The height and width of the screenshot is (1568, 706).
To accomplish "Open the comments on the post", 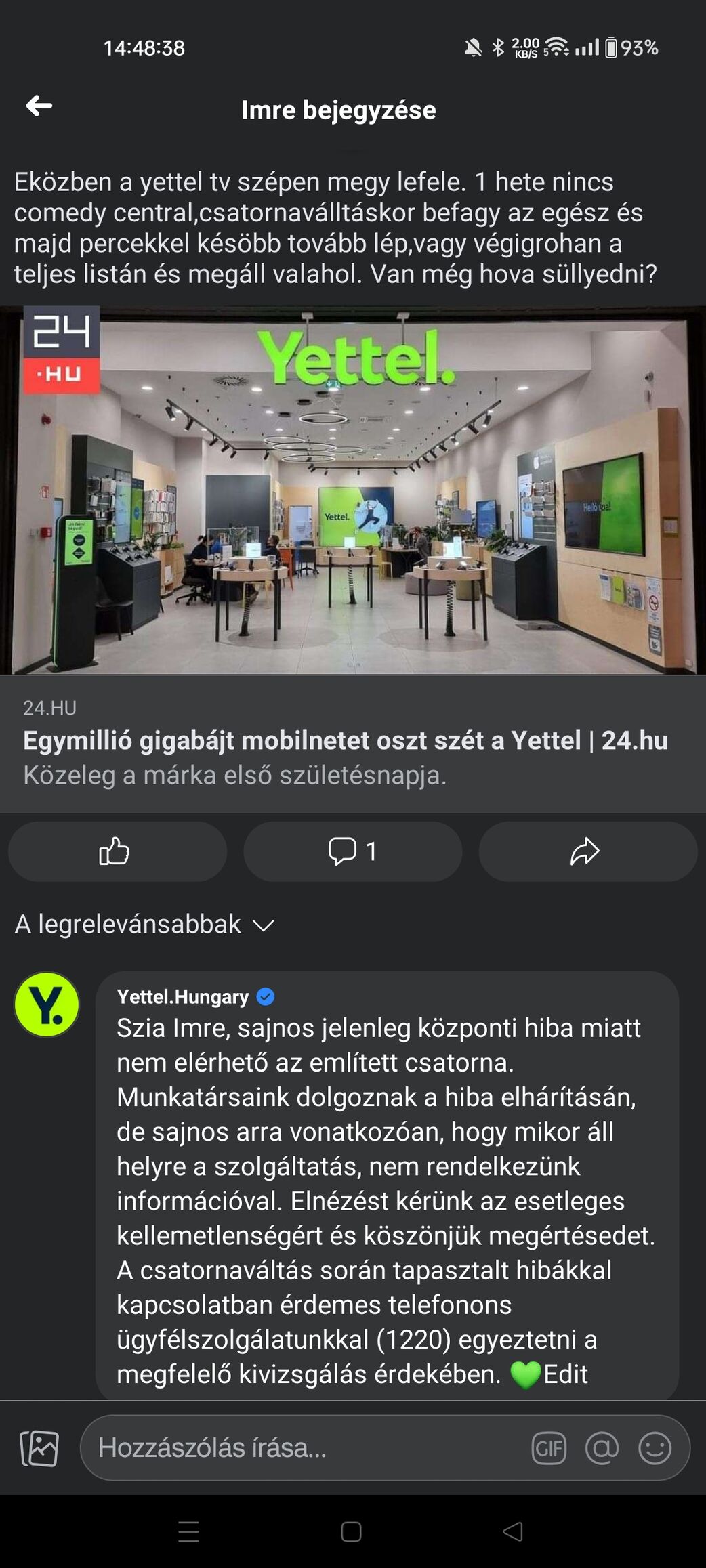I will (352, 851).
